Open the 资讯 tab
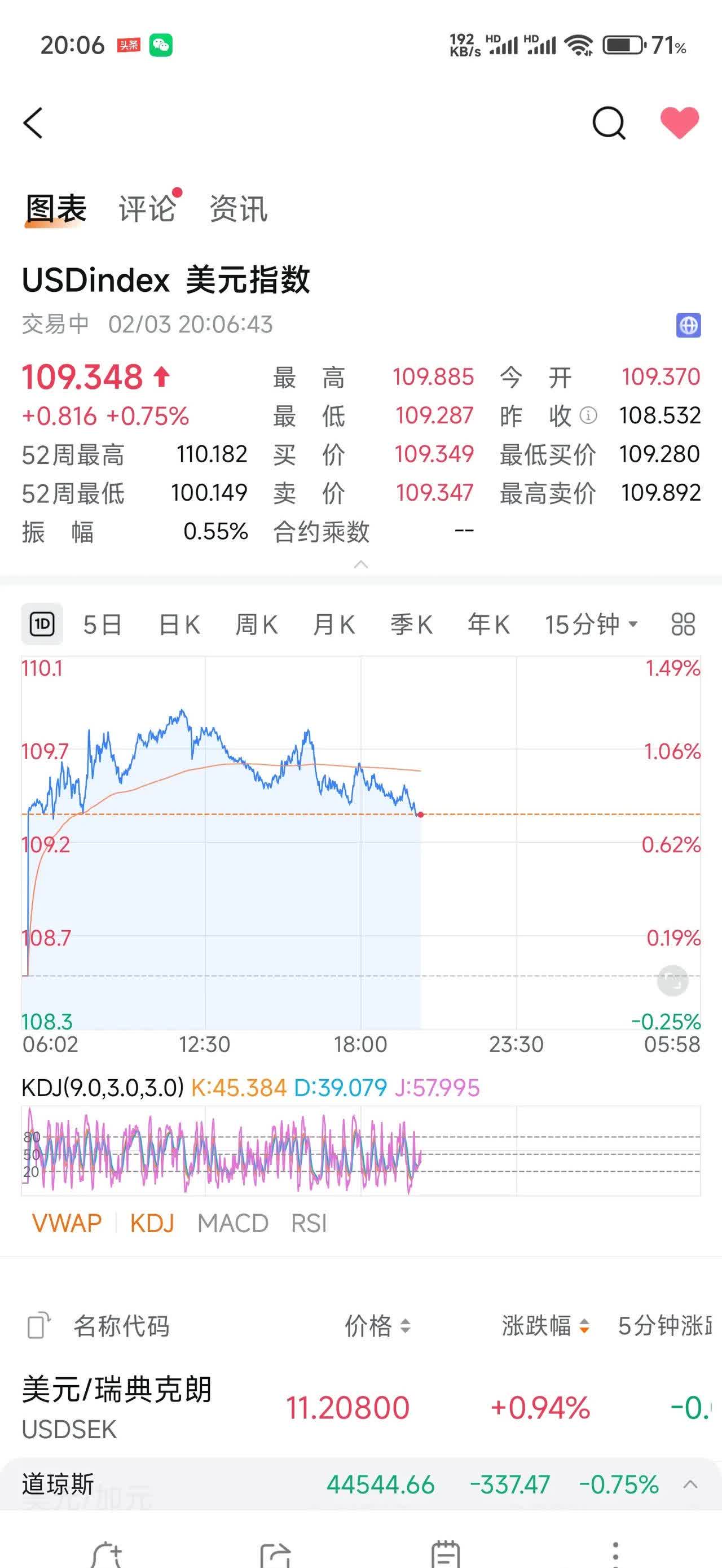The image size is (722, 1568). point(237,209)
